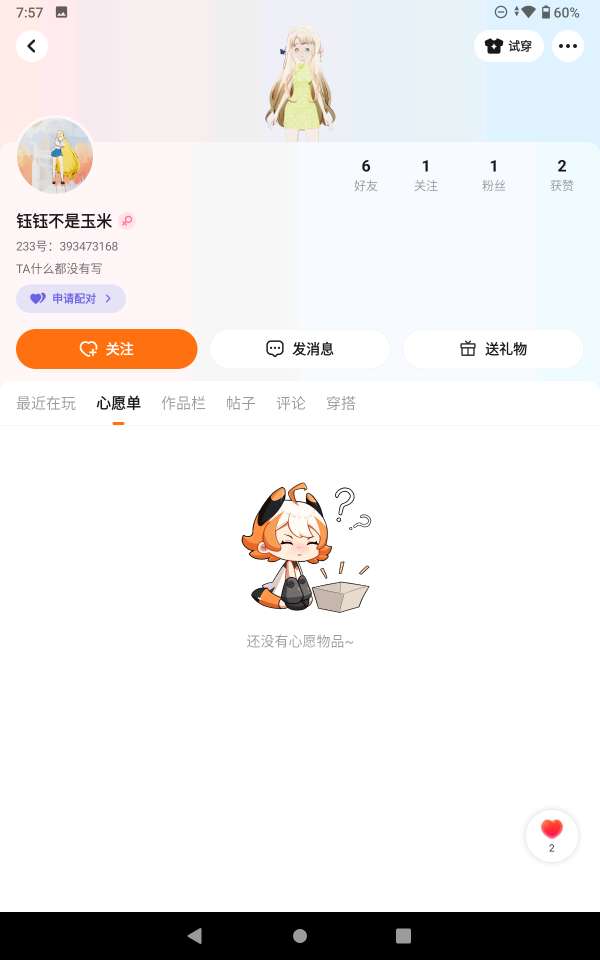The height and width of the screenshot is (960, 600).
Task: View the 关注 following count
Action: pos(426,175)
